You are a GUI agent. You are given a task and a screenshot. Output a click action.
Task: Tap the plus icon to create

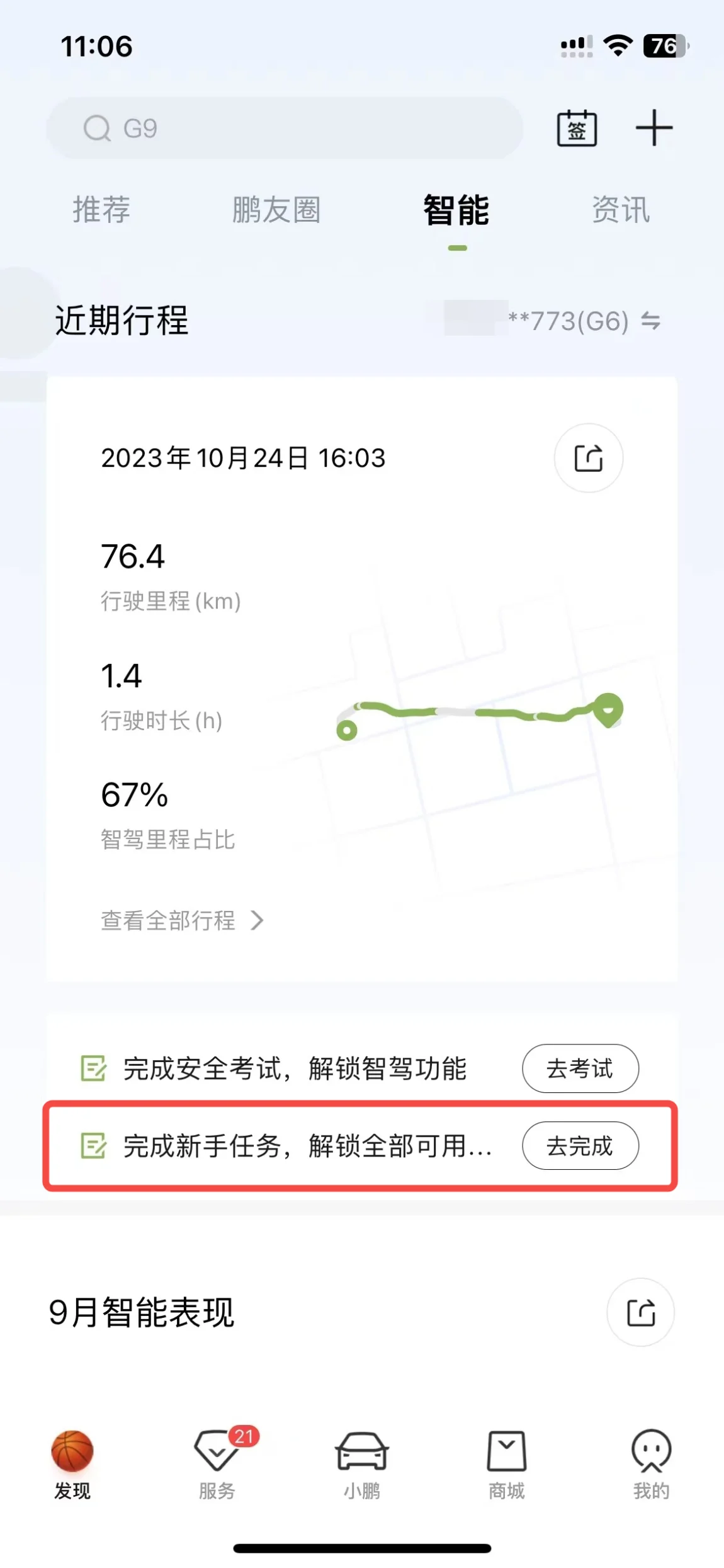click(653, 128)
